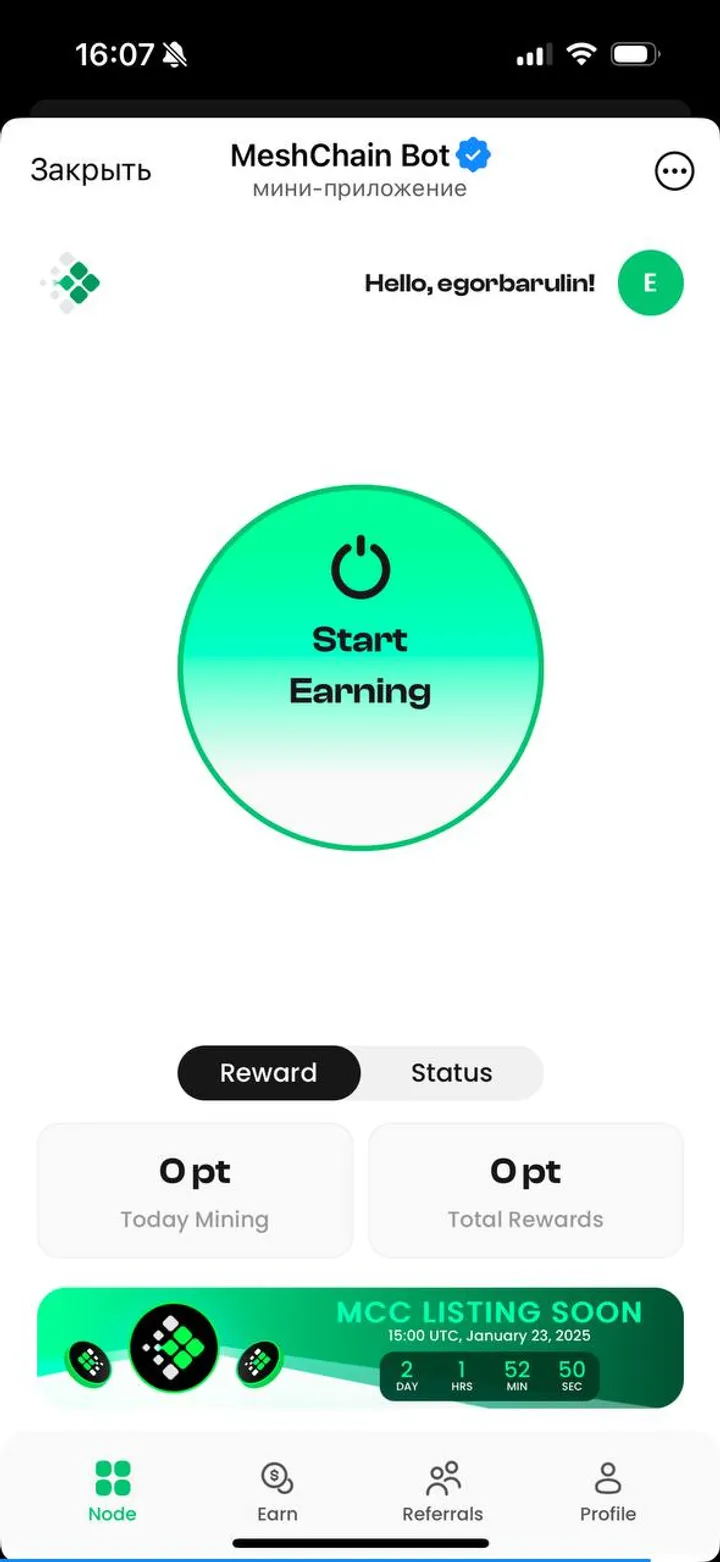Tap the verified badge next to MeshChain Bot
Screen dimensions: 720x1562
[x=471, y=154]
